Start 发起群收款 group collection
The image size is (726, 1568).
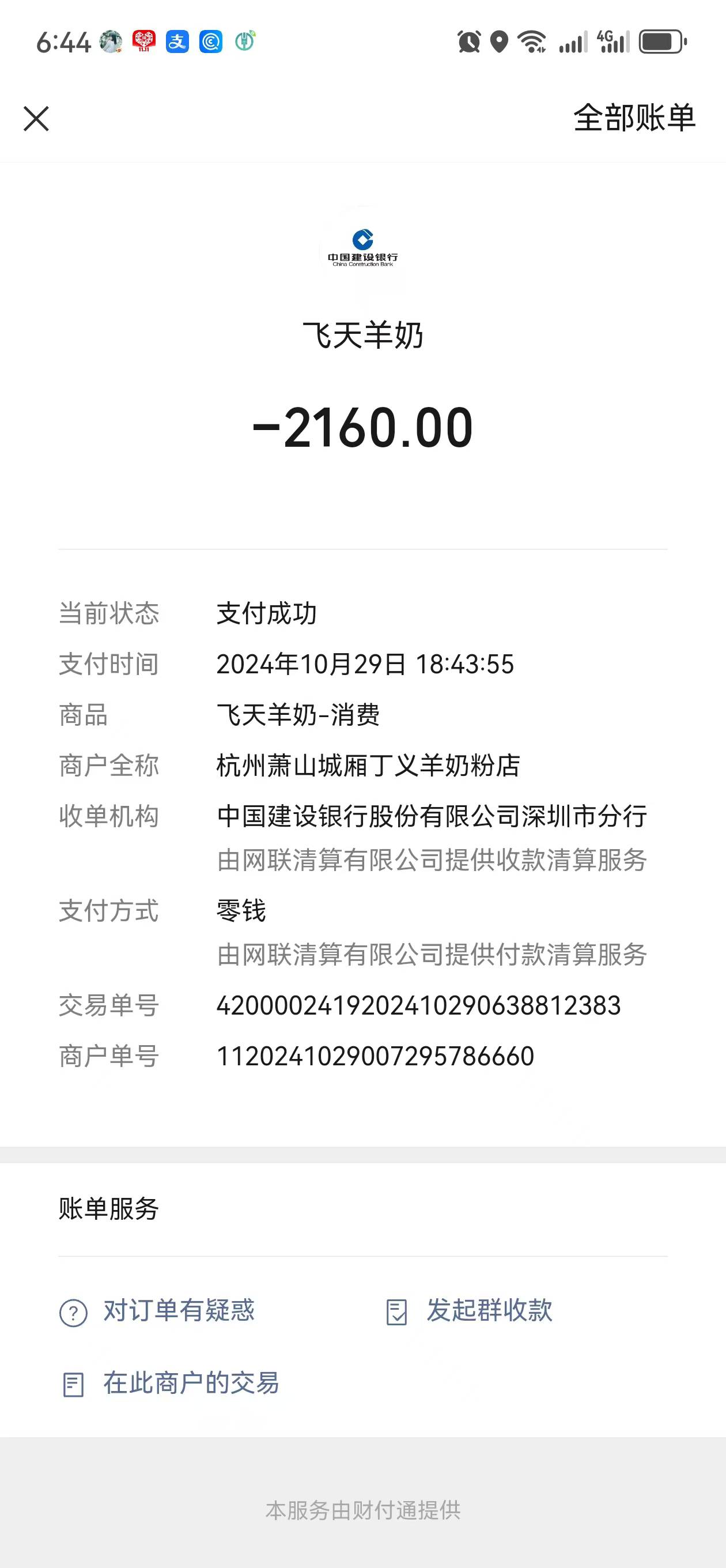click(x=469, y=1310)
